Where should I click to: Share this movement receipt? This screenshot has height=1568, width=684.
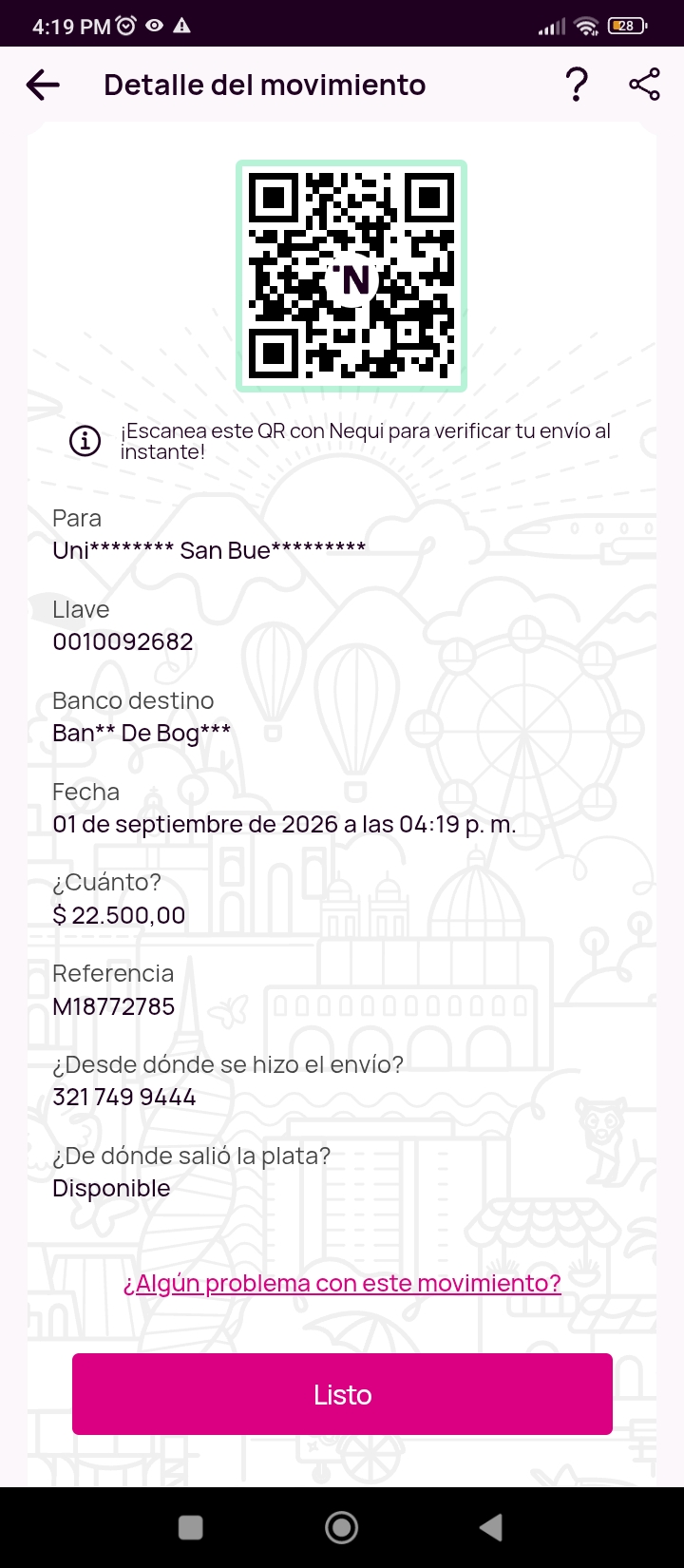click(644, 85)
